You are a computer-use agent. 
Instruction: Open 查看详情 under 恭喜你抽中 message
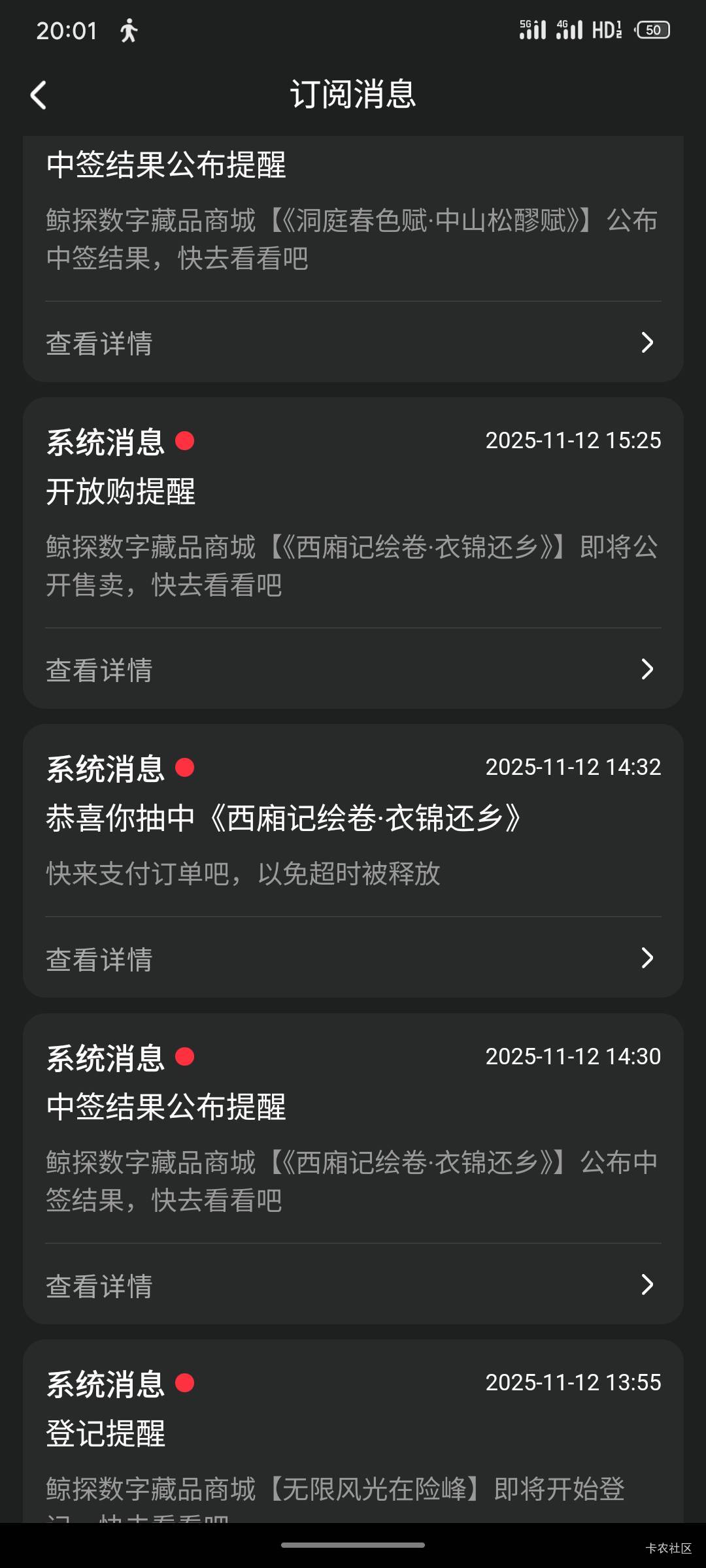click(353, 958)
